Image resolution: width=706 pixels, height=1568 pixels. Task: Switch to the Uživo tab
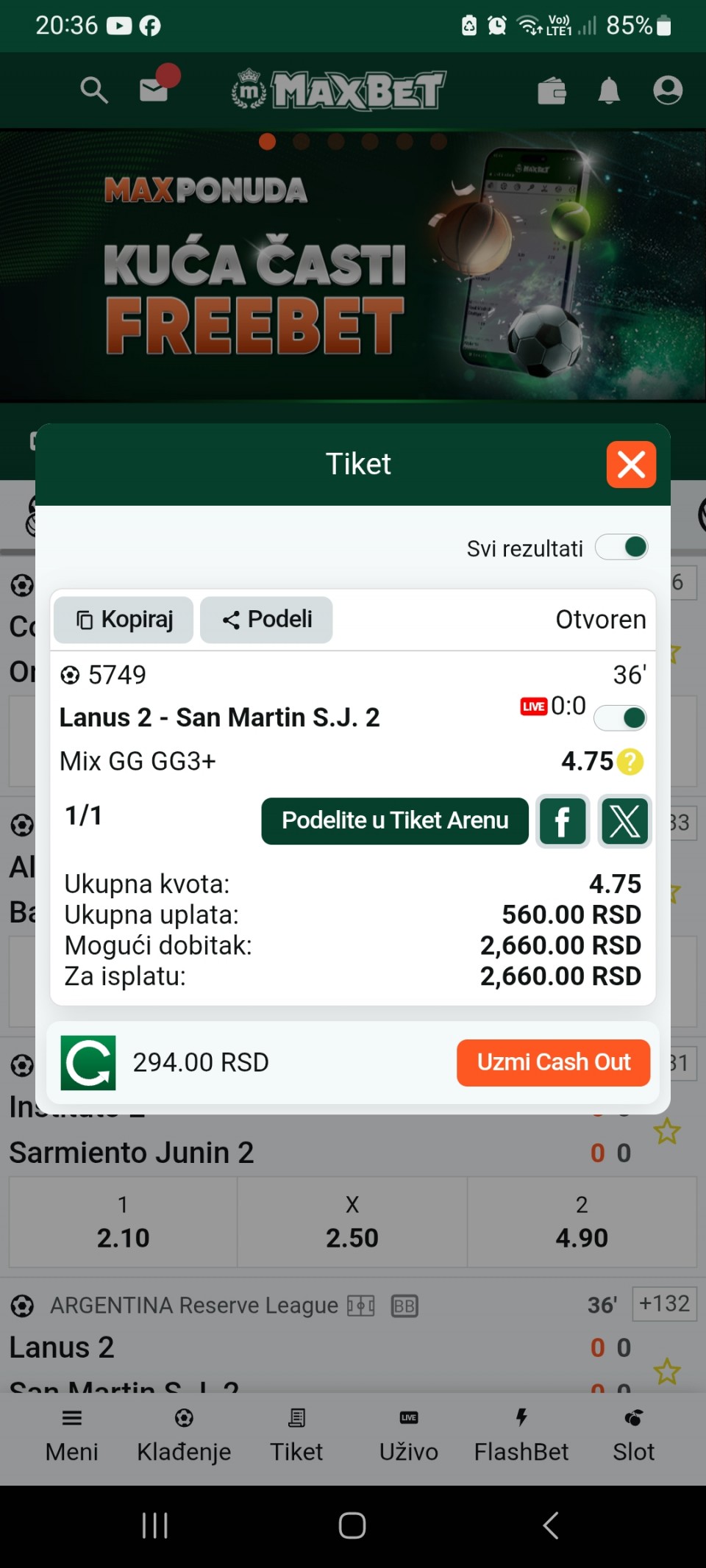coord(409,1436)
